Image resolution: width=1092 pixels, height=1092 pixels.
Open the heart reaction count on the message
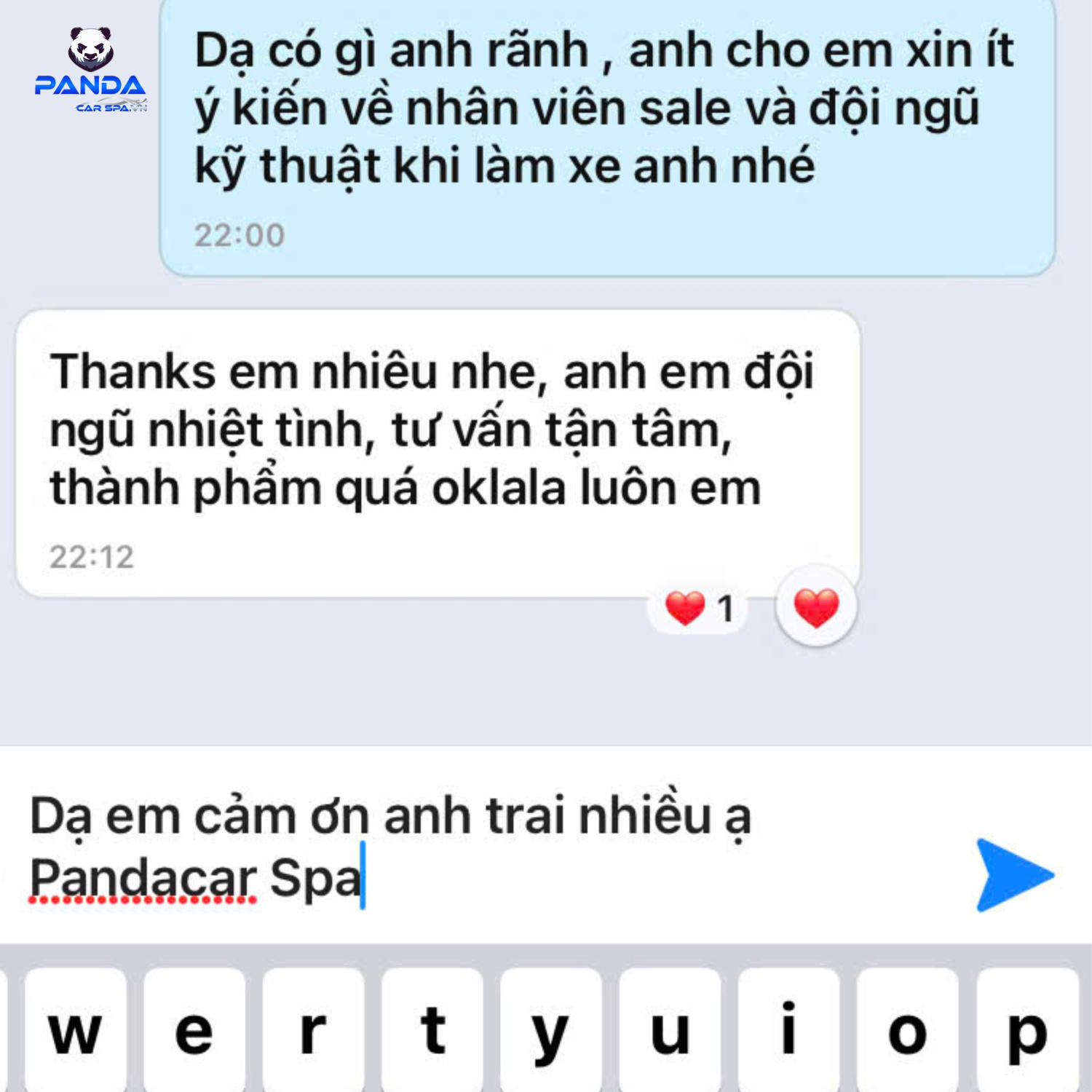pos(698,608)
